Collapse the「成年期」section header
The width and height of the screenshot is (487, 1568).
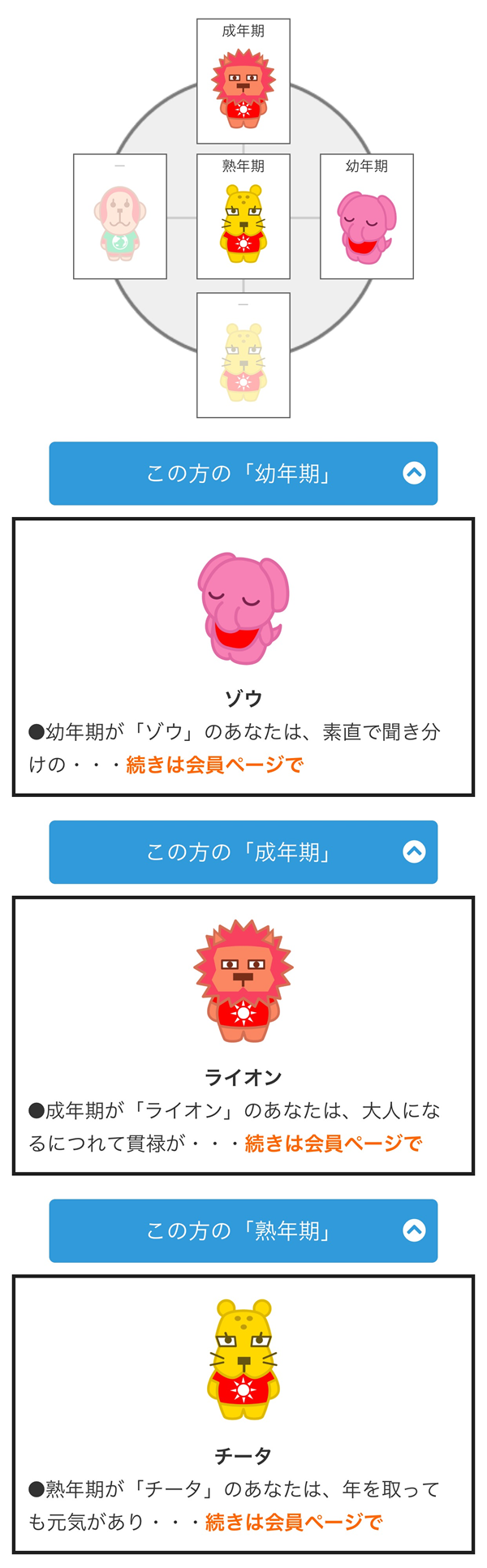pyautogui.click(x=243, y=851)
